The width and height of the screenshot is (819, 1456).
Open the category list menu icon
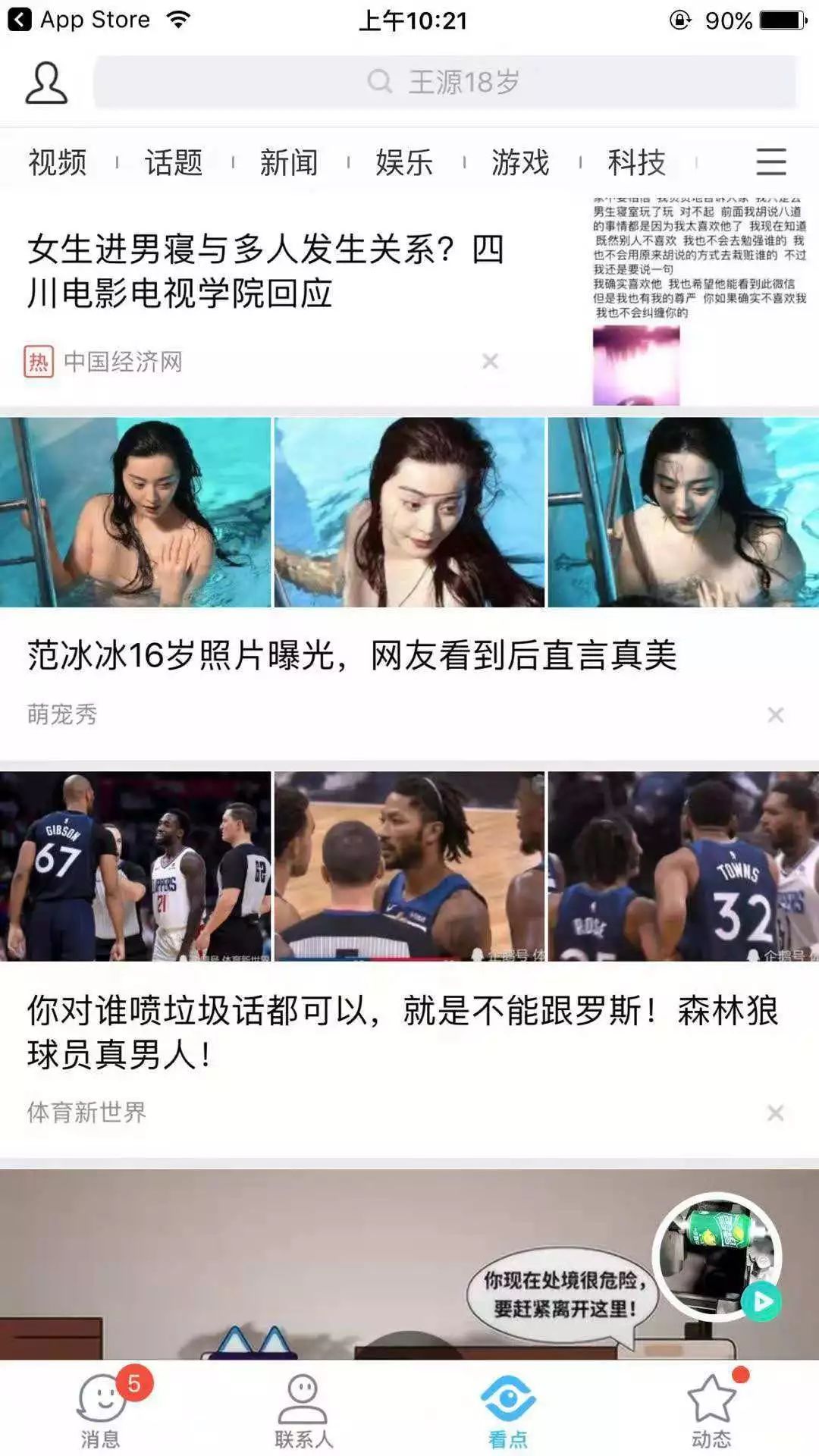tap(770, 162)
